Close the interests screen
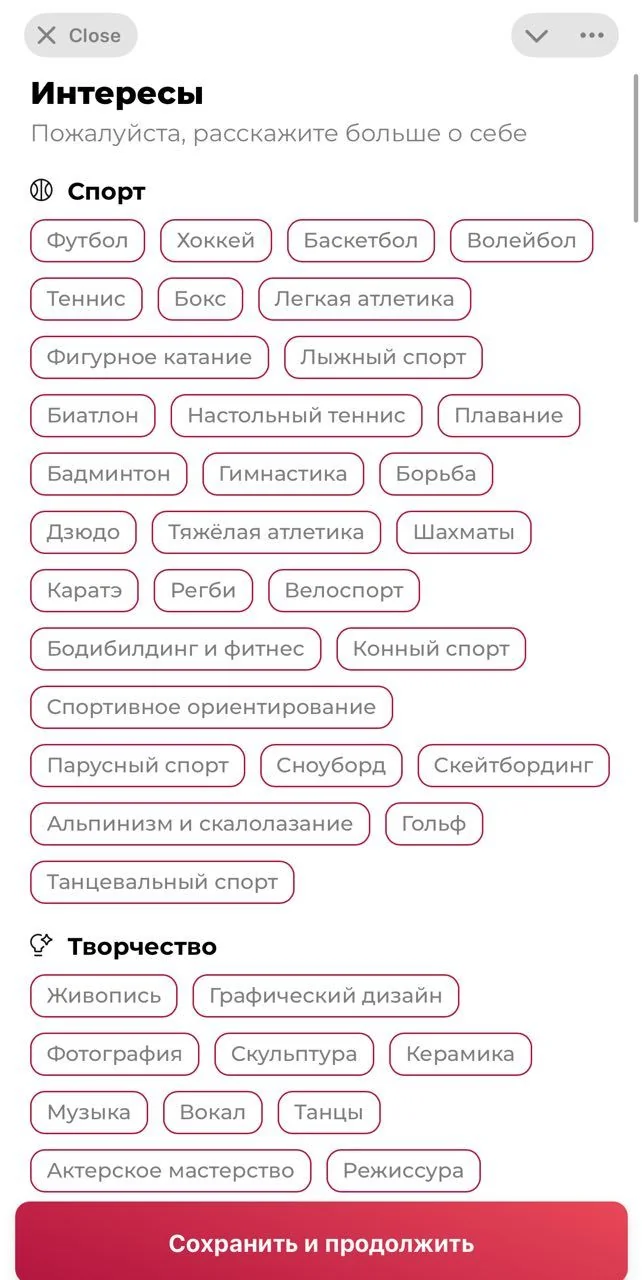This screenshot has width=643, height=1280. click(x=80, y=36)
